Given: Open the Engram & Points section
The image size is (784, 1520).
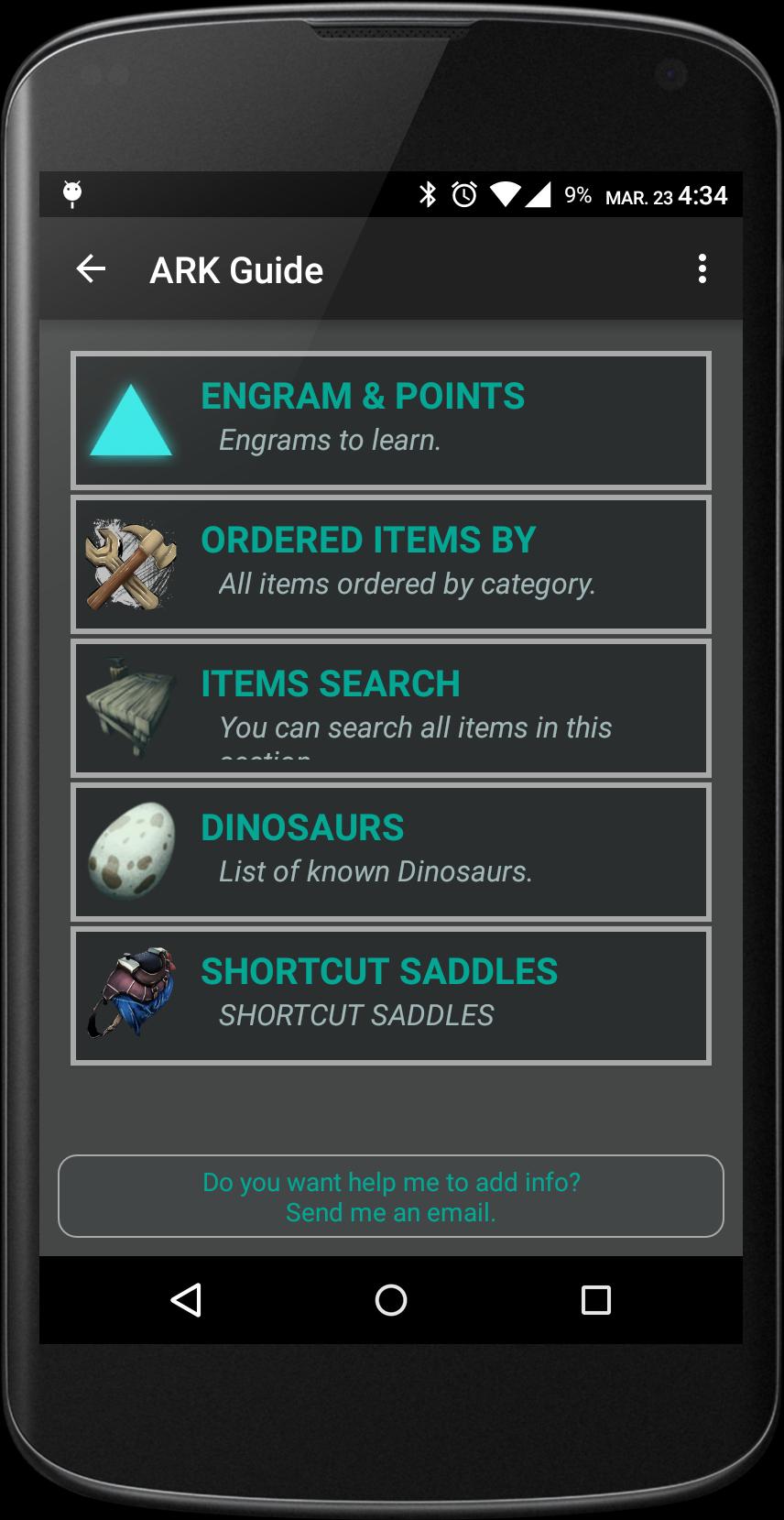Looking at the screenshot, I should [x=391, y=421].
